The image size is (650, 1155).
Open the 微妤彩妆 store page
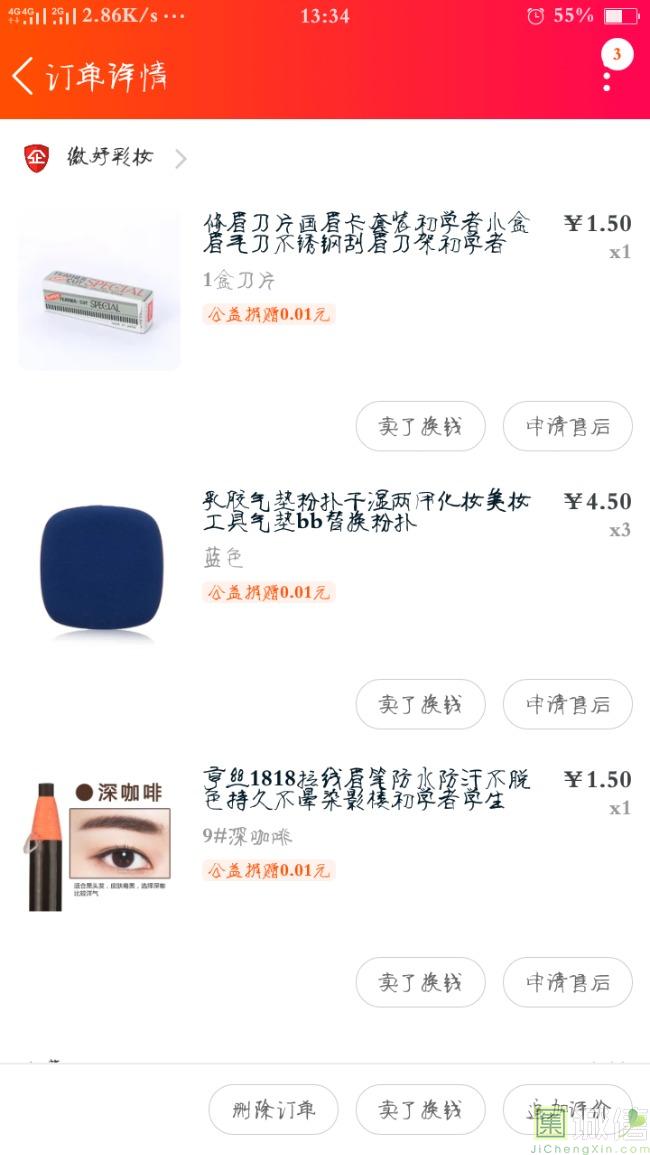[x=108, y=157]
